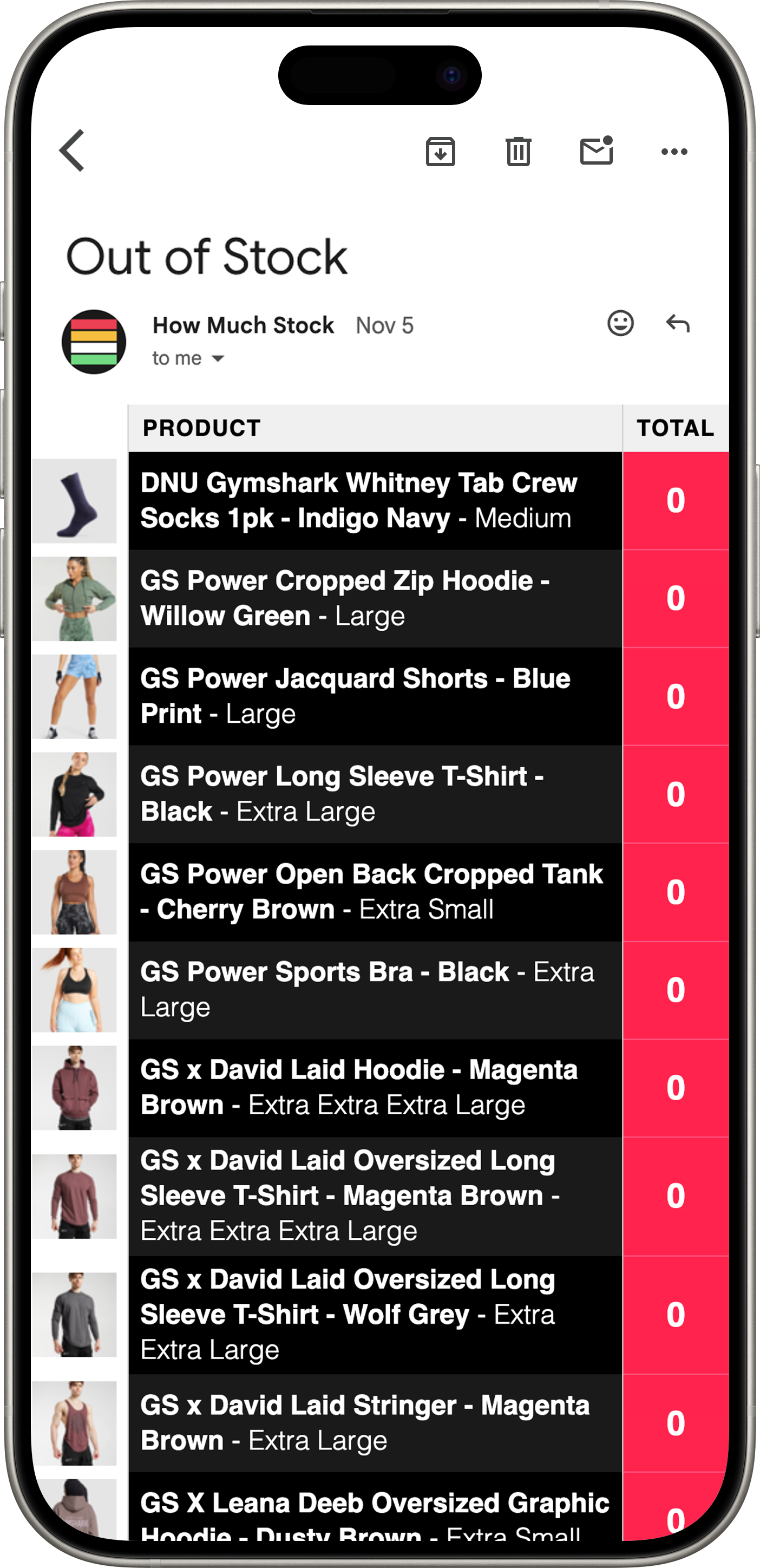Open the more options menu
The image size is (760, 1568).
pos(673,151)
